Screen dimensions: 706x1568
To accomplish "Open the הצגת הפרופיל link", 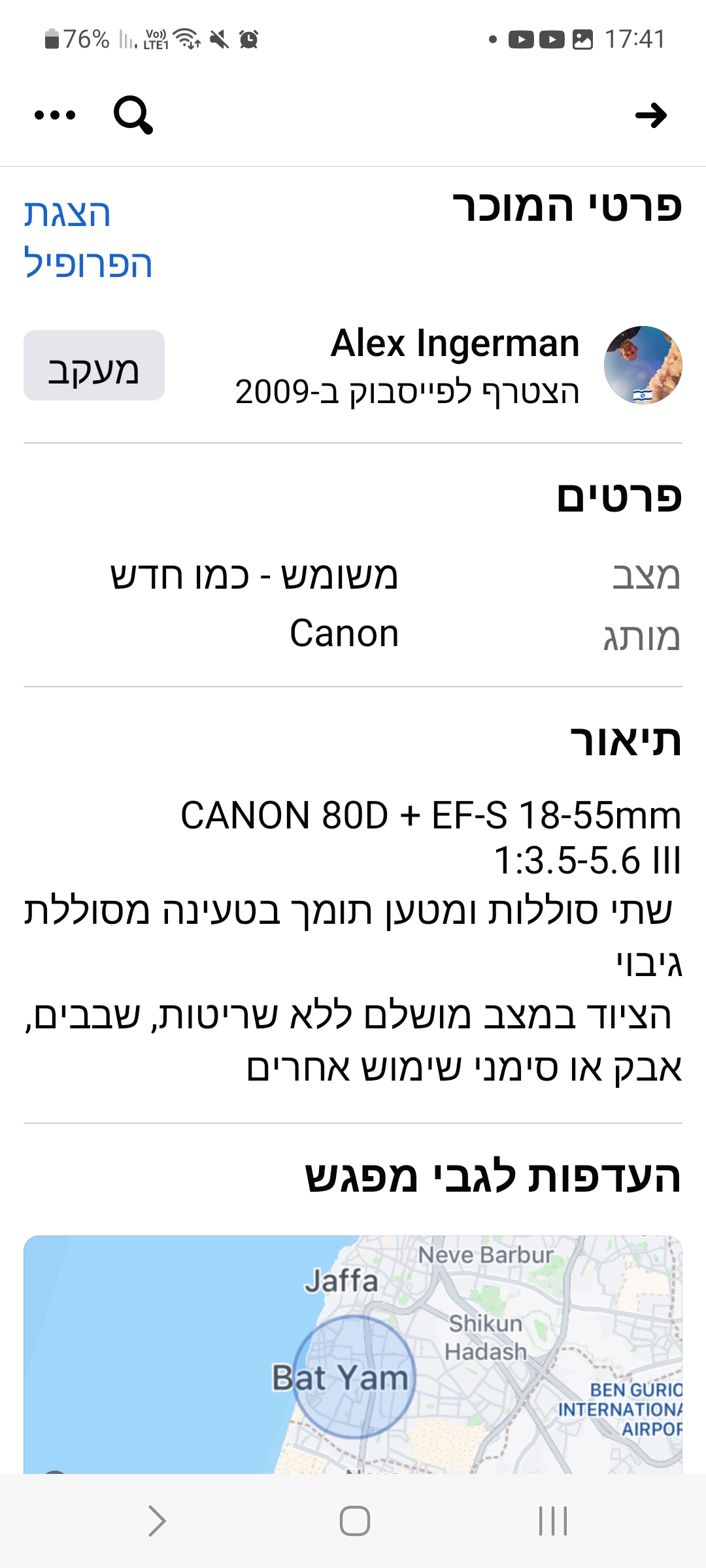I will 88,238.
